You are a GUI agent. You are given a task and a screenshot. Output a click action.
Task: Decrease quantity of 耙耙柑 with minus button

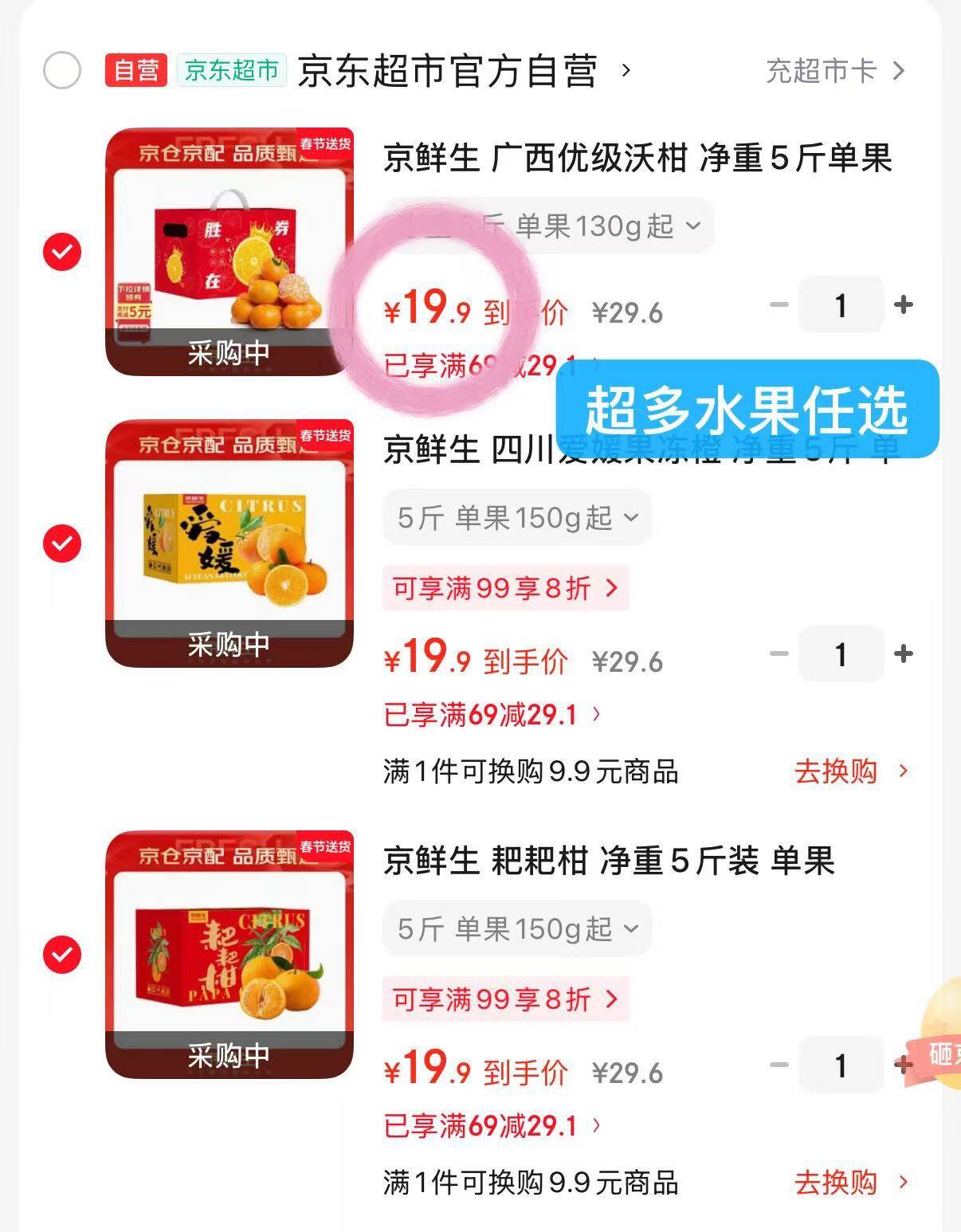tap(778, 1066)
